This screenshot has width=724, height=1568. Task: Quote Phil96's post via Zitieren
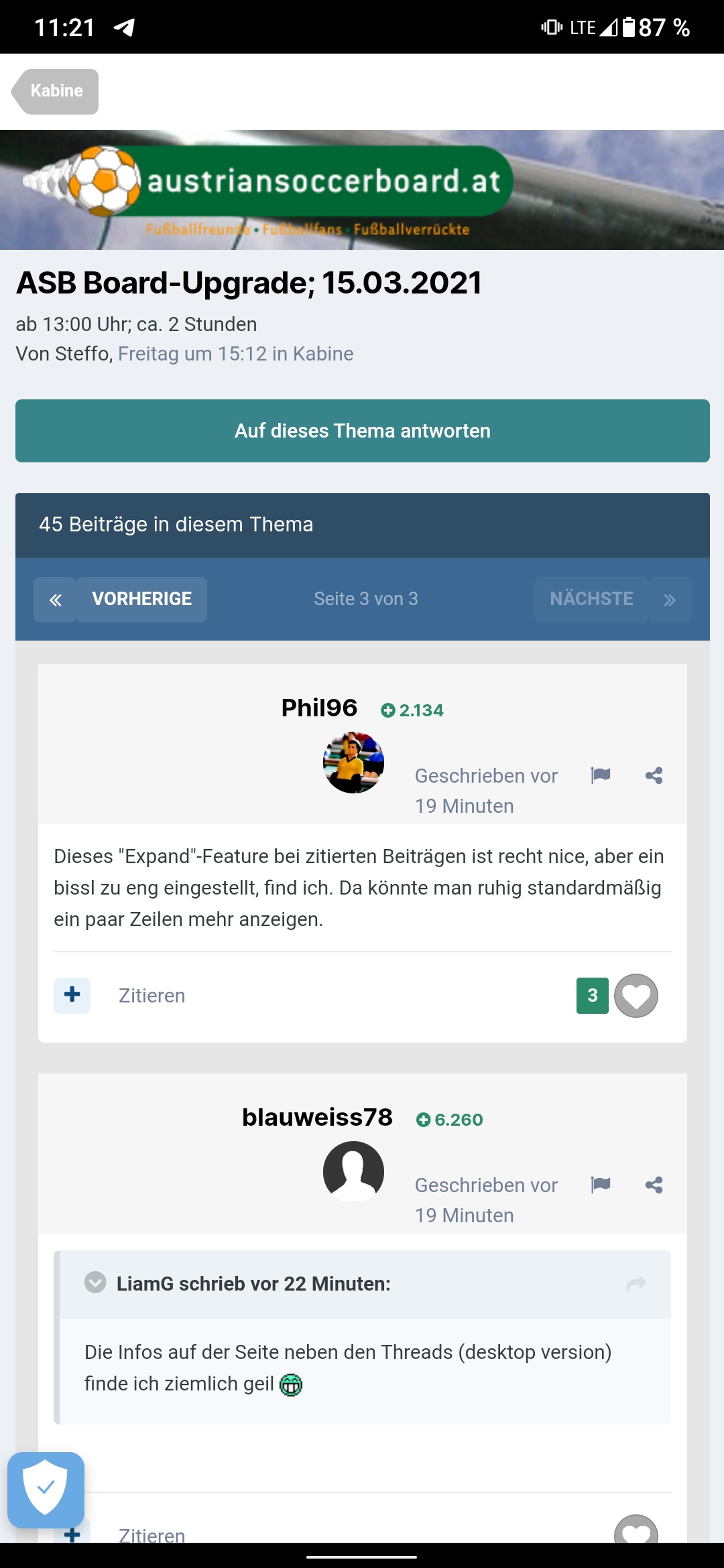[x=152, y=996]
